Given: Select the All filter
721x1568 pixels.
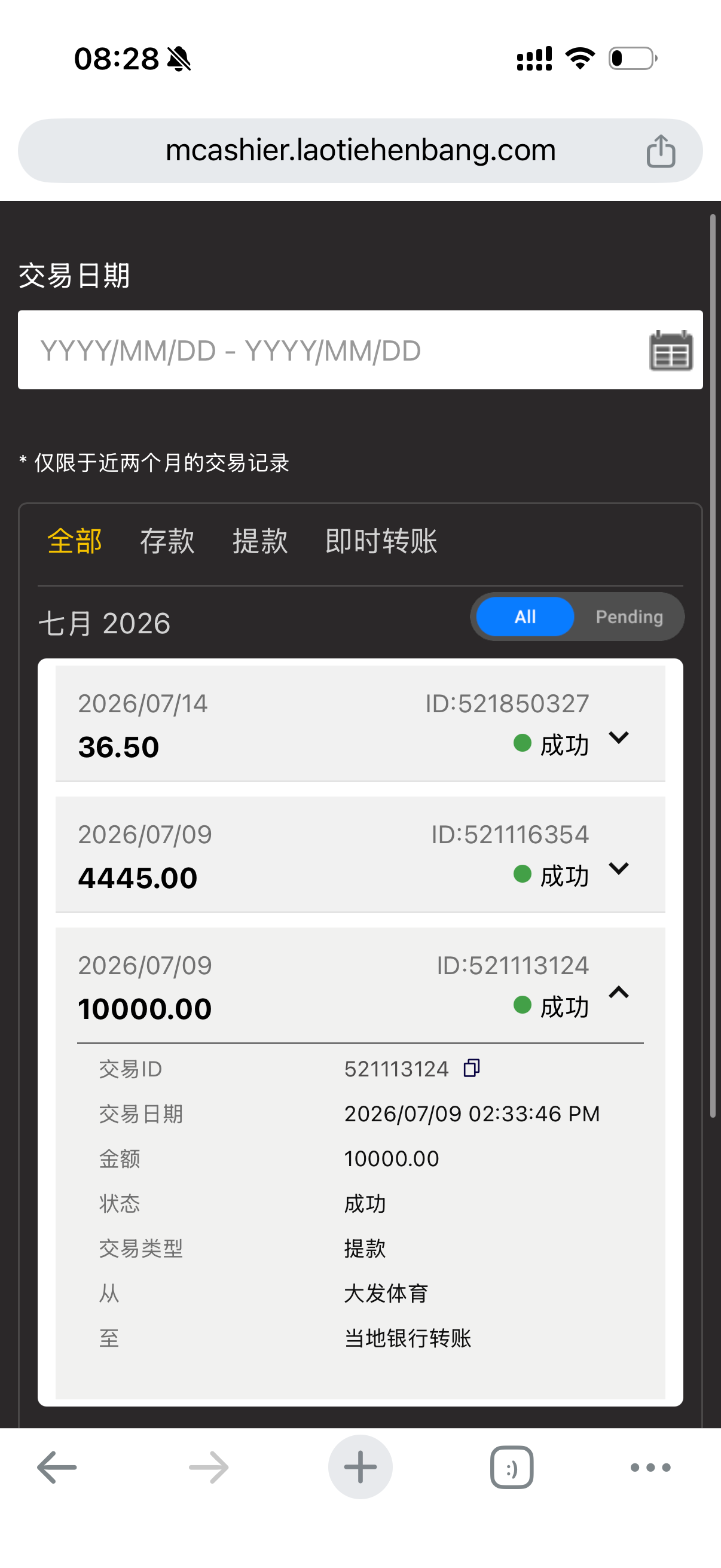Looking at the screenshot, I should point(525,617).
